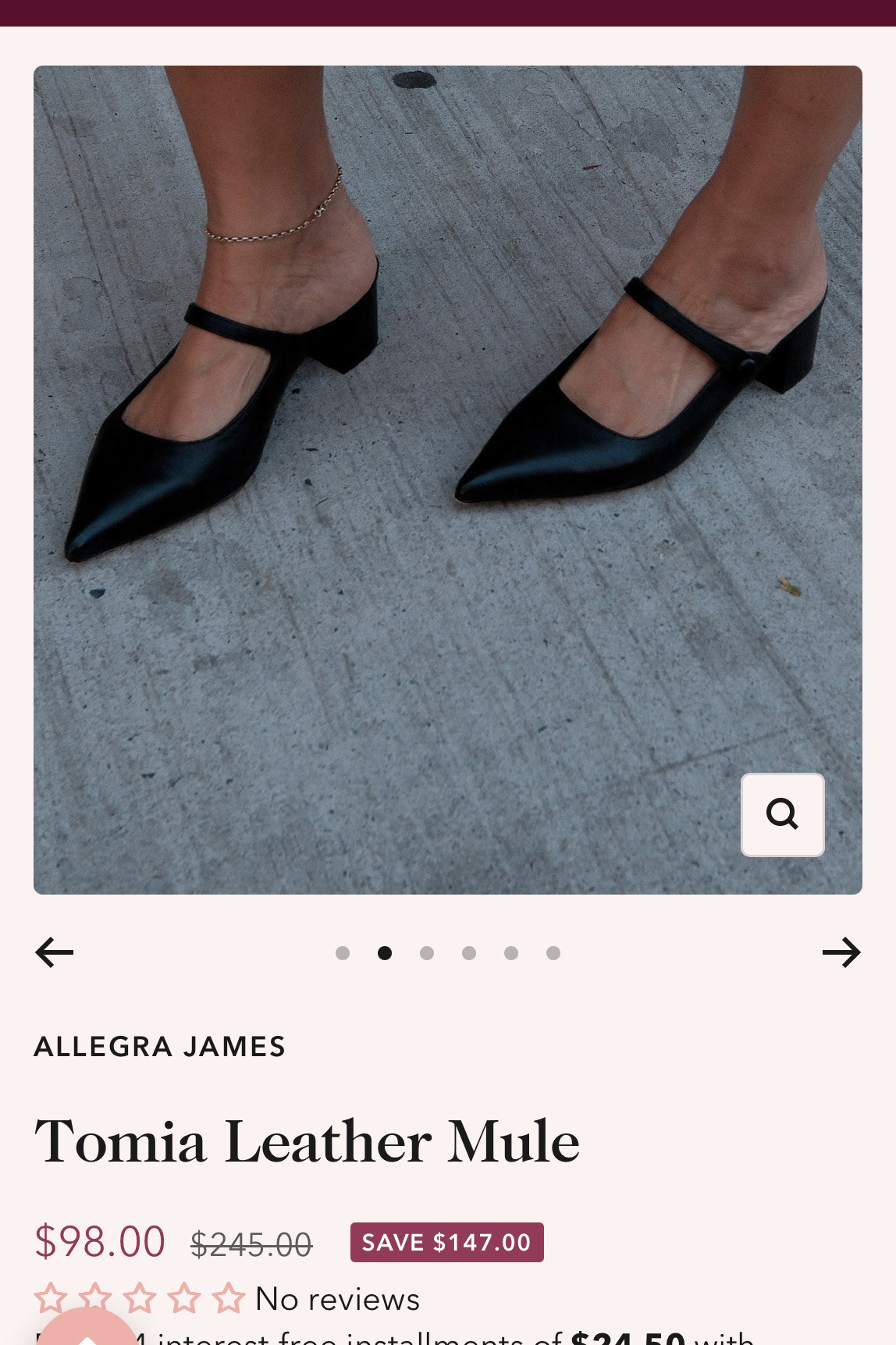Jump to the last photo dot
Image resolution: width=896 pixels, height=1345 pixels.
553,953
